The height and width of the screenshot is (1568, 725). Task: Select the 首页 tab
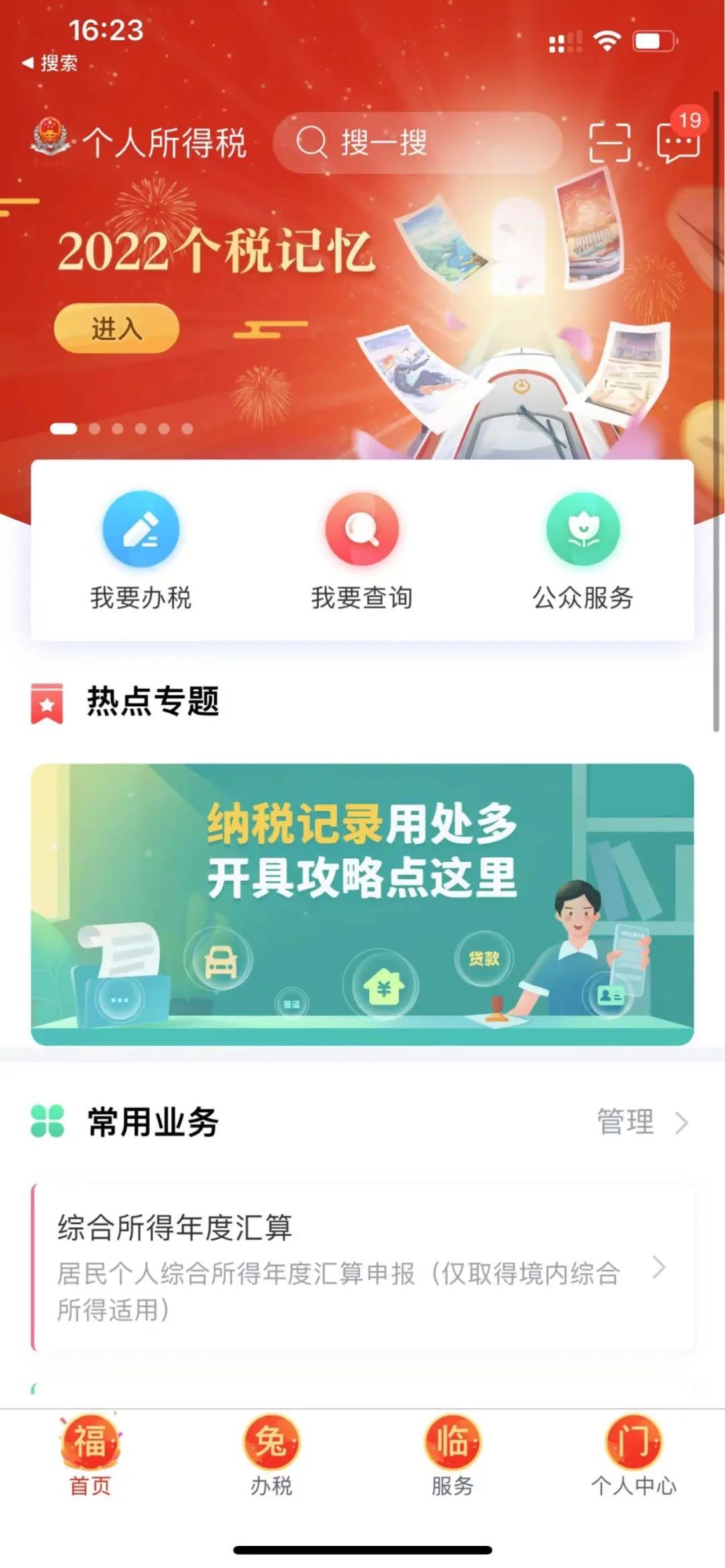(x=90, y=1457)
